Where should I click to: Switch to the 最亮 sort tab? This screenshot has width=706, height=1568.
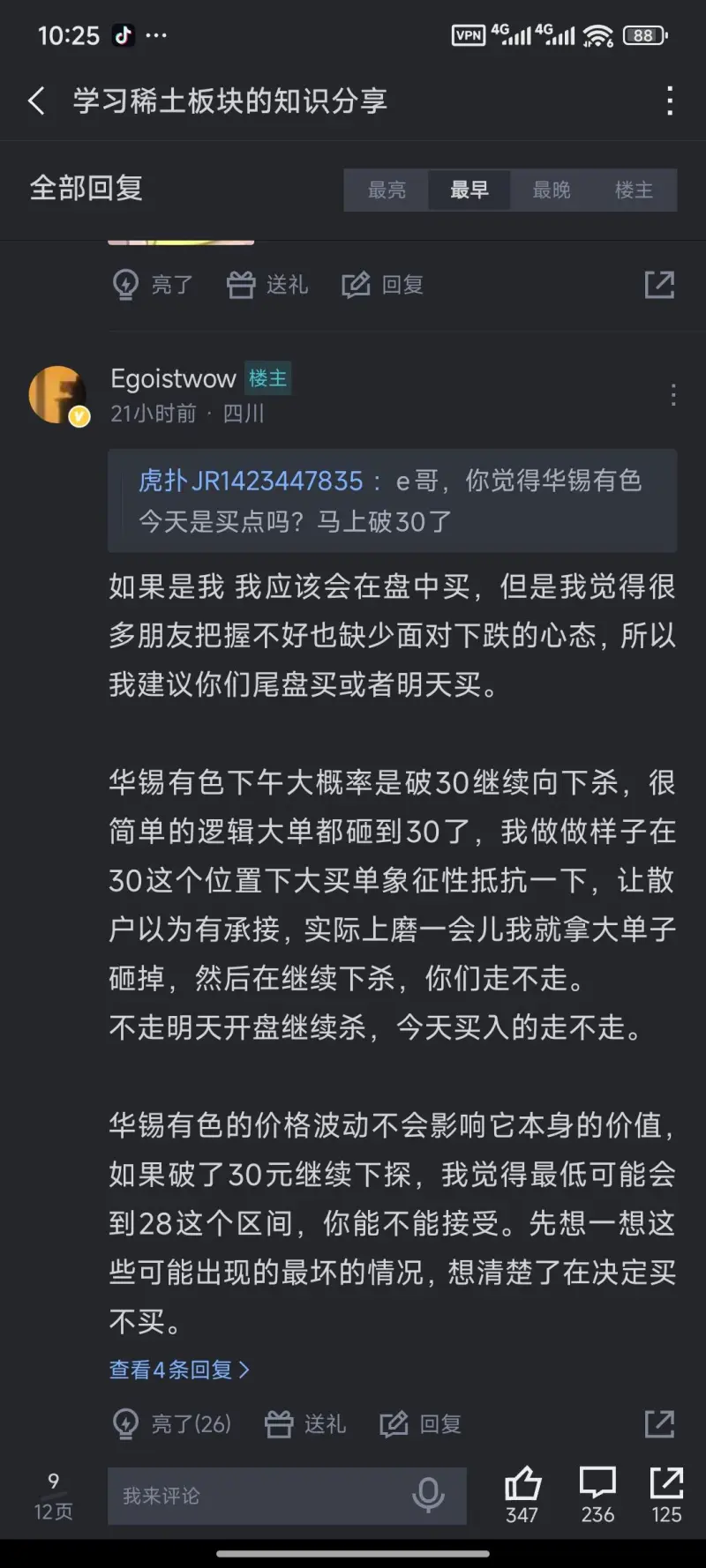pos(387,190)
